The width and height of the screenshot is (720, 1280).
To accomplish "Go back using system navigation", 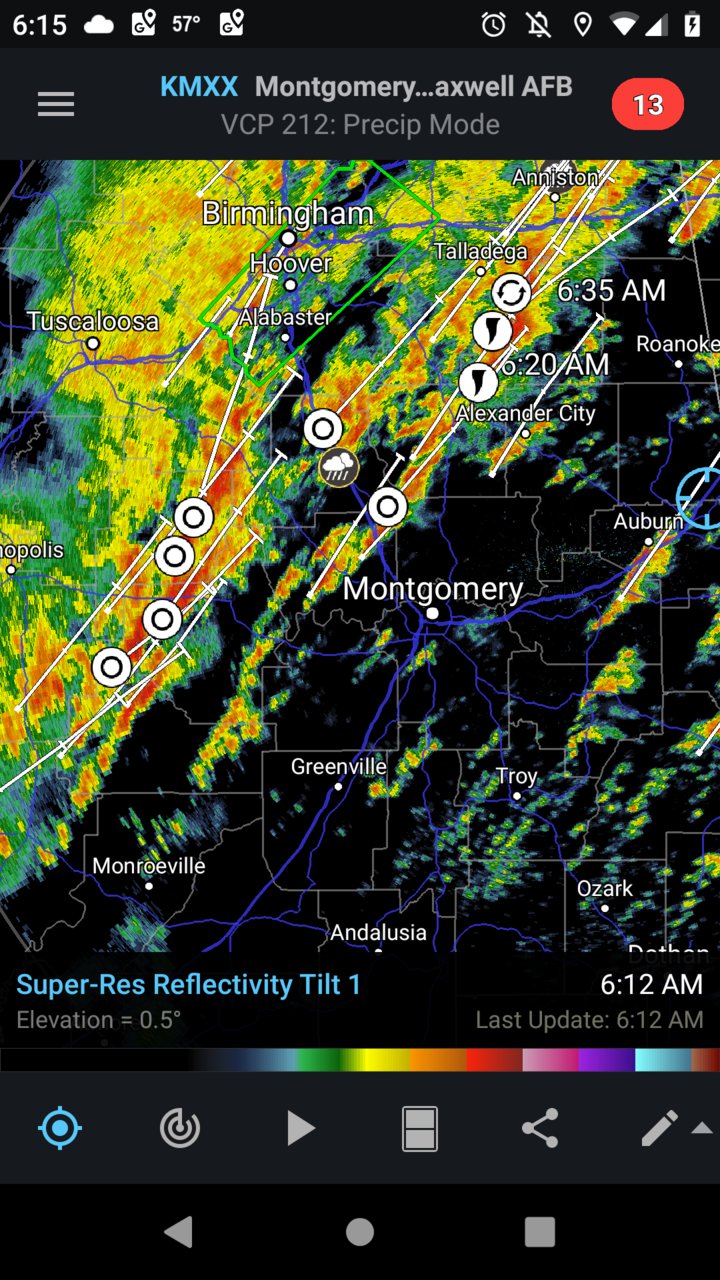I will (x=179, y=1231).
